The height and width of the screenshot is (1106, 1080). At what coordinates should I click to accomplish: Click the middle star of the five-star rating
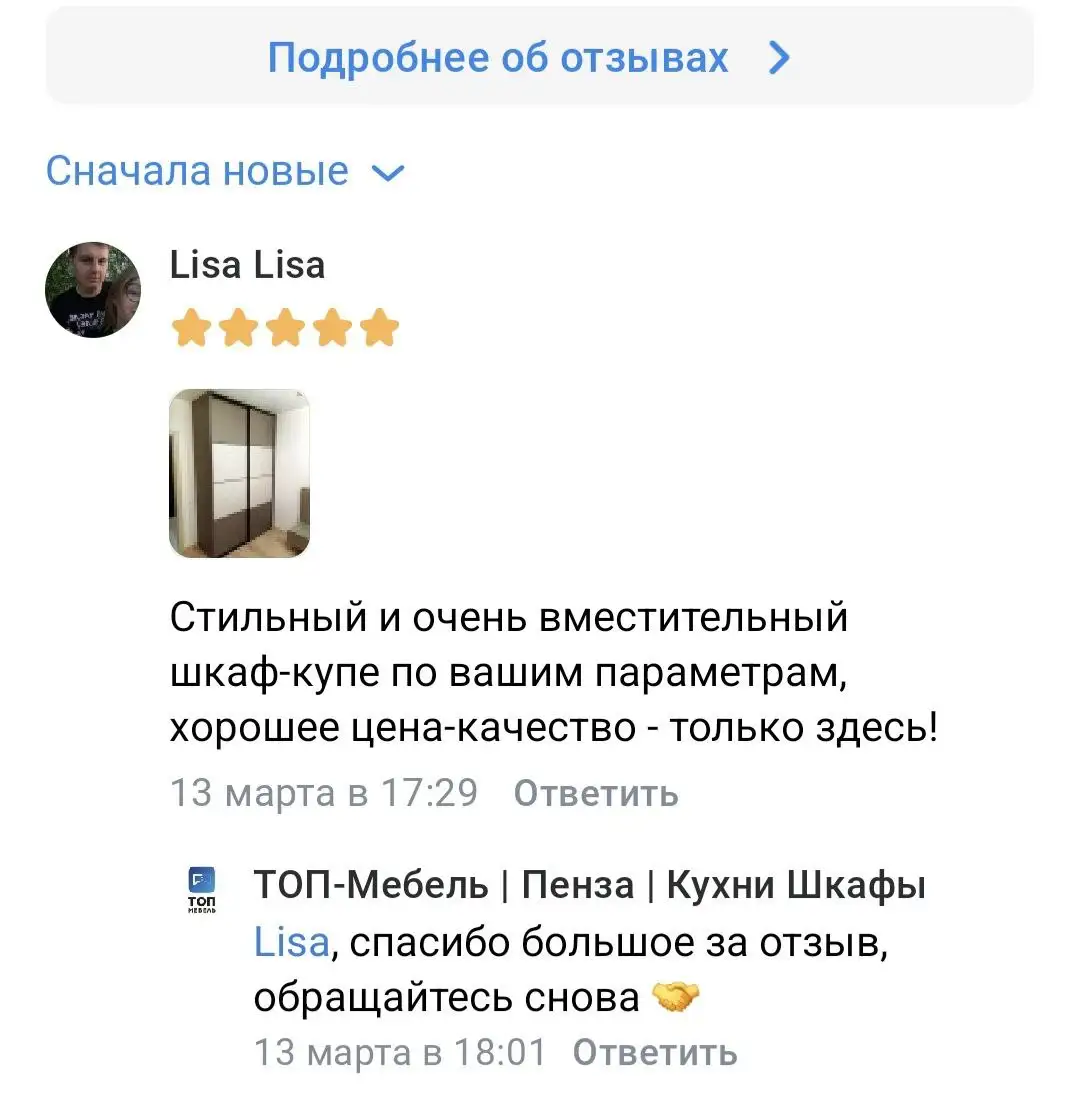click(286, 325)
